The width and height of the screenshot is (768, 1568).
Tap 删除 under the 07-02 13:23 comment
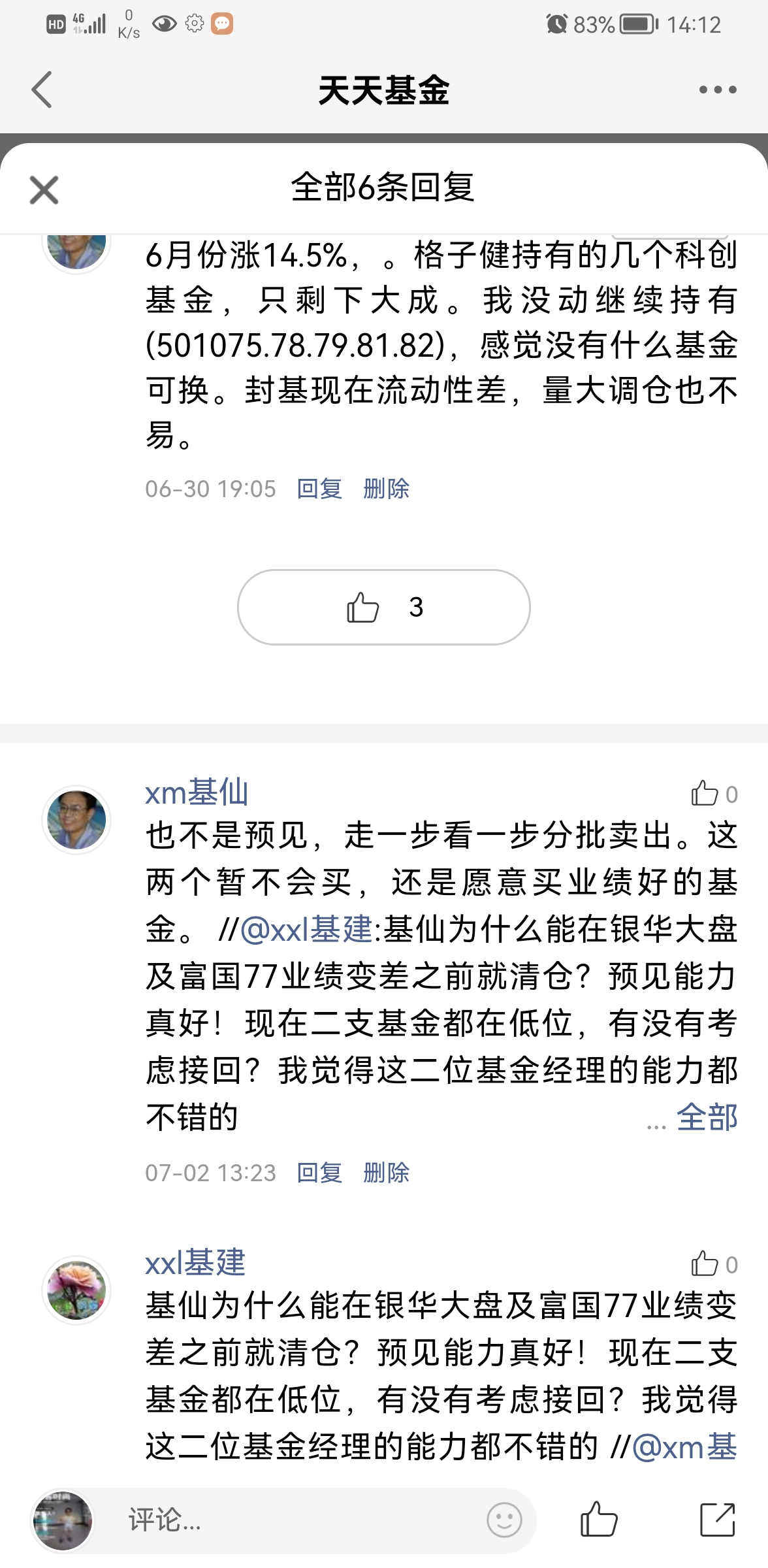click(x=386, y=1173)
